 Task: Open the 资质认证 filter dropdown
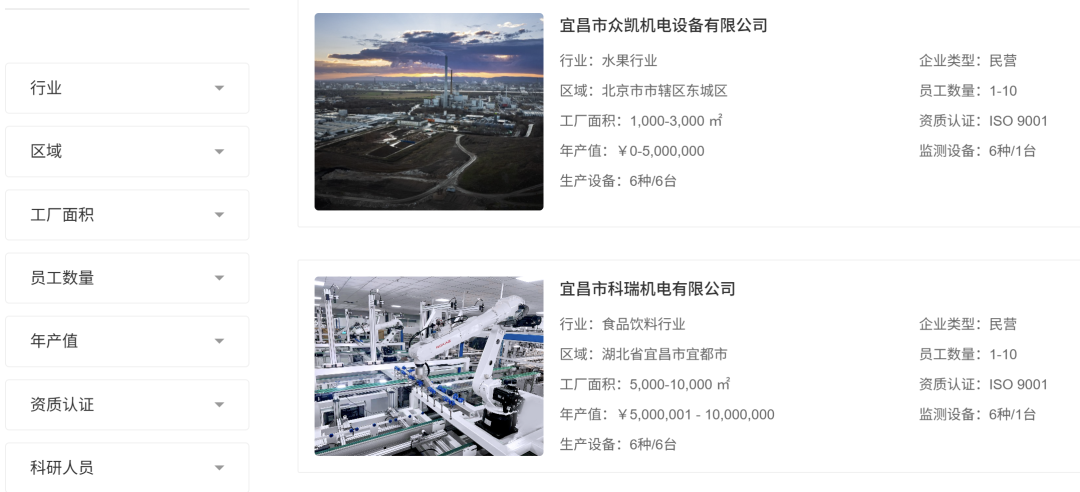click(127, 405)
